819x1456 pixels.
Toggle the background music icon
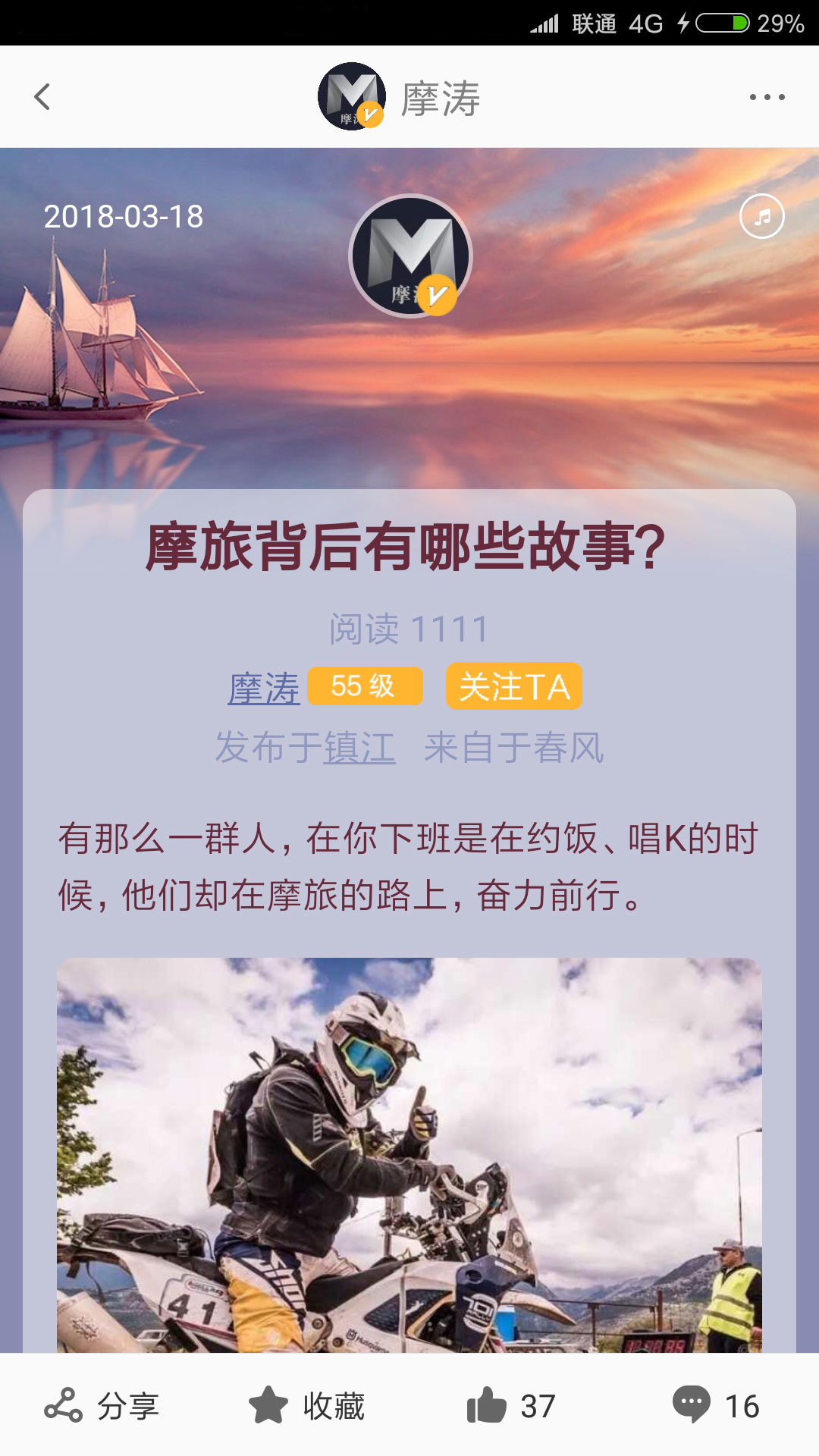pos(761,217)
